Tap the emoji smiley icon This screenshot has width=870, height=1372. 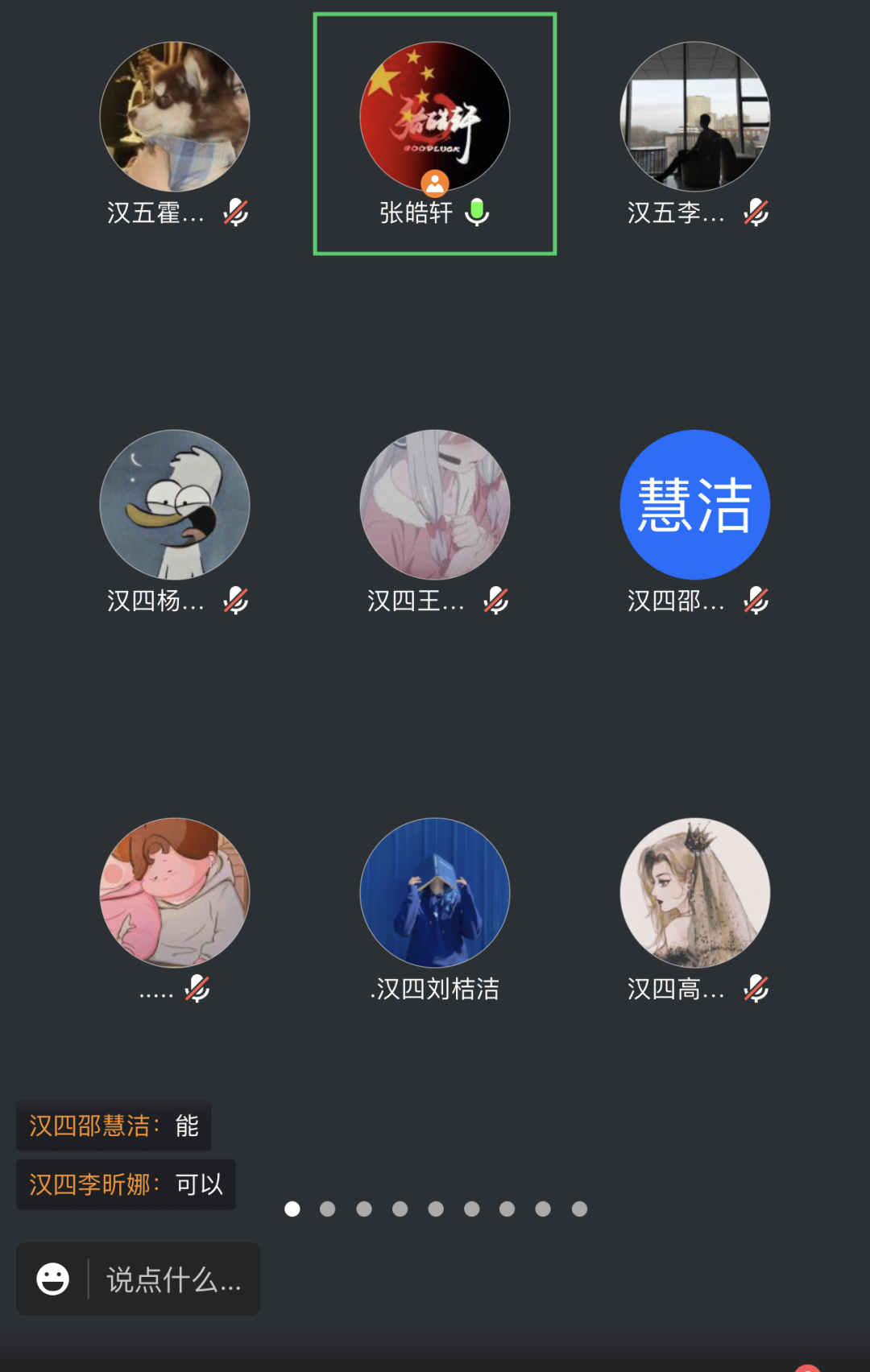[53, 1279]
